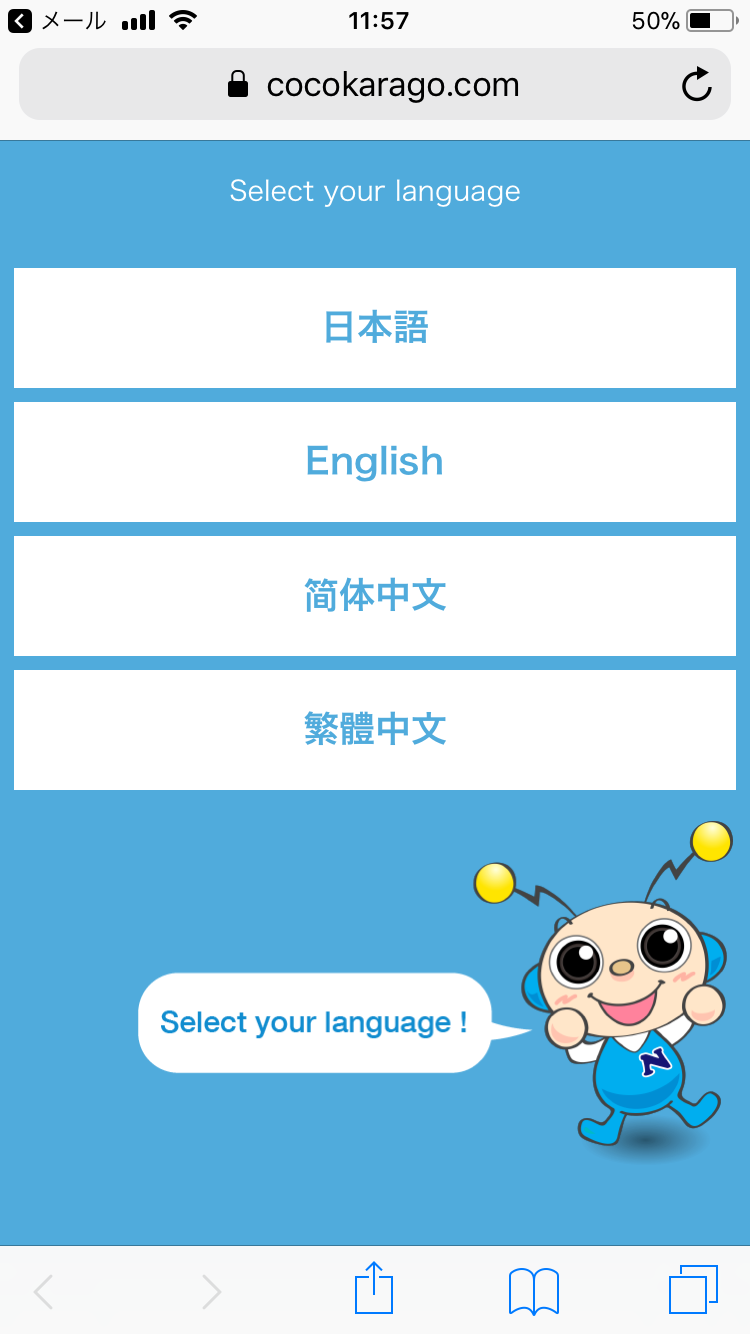The height and width of the screenshot is (1334, 750).
Task: Show all open Safari tabs
Action: coord(693,1290)
